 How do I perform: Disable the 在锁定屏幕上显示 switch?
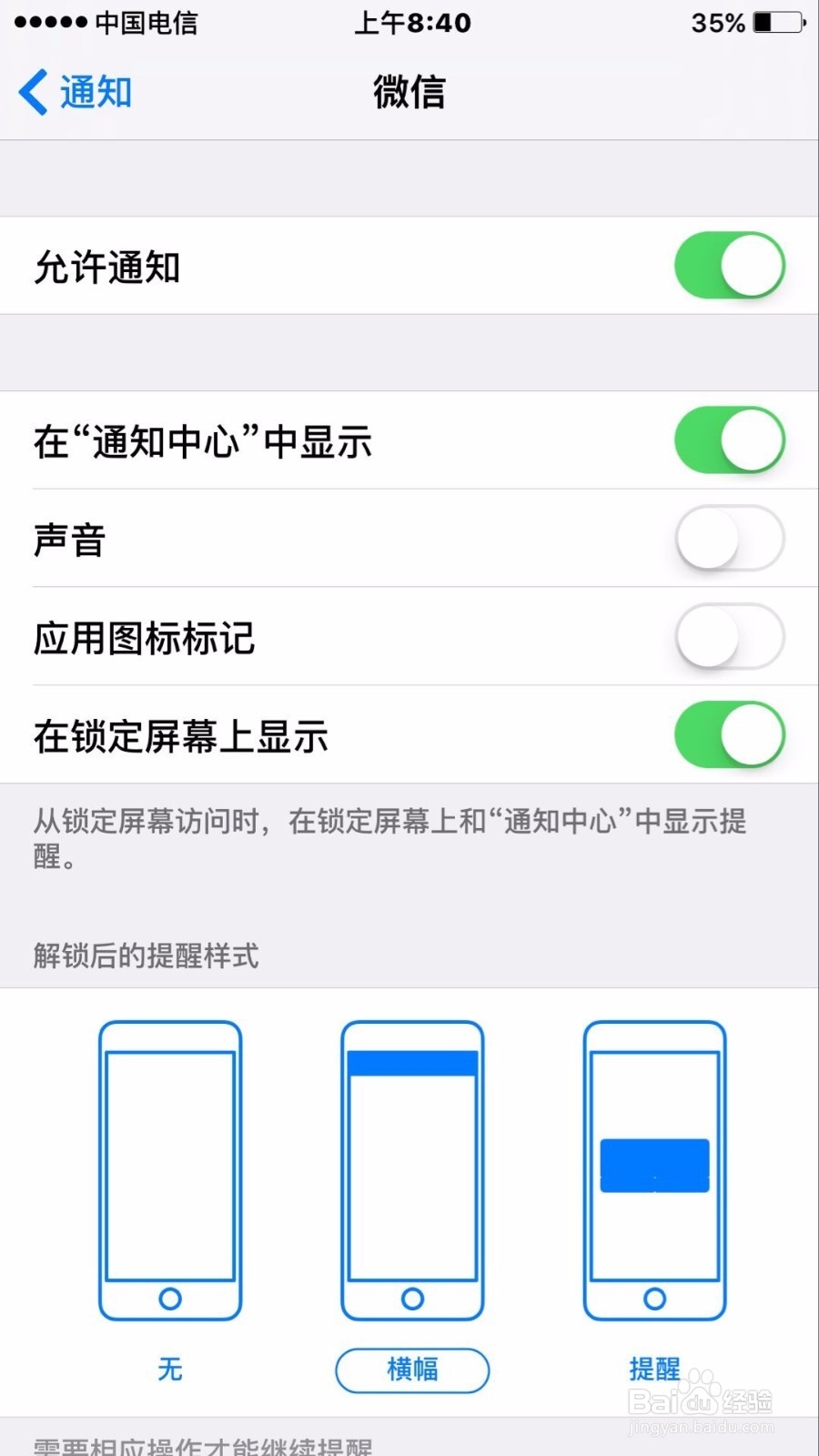(730, 735)
